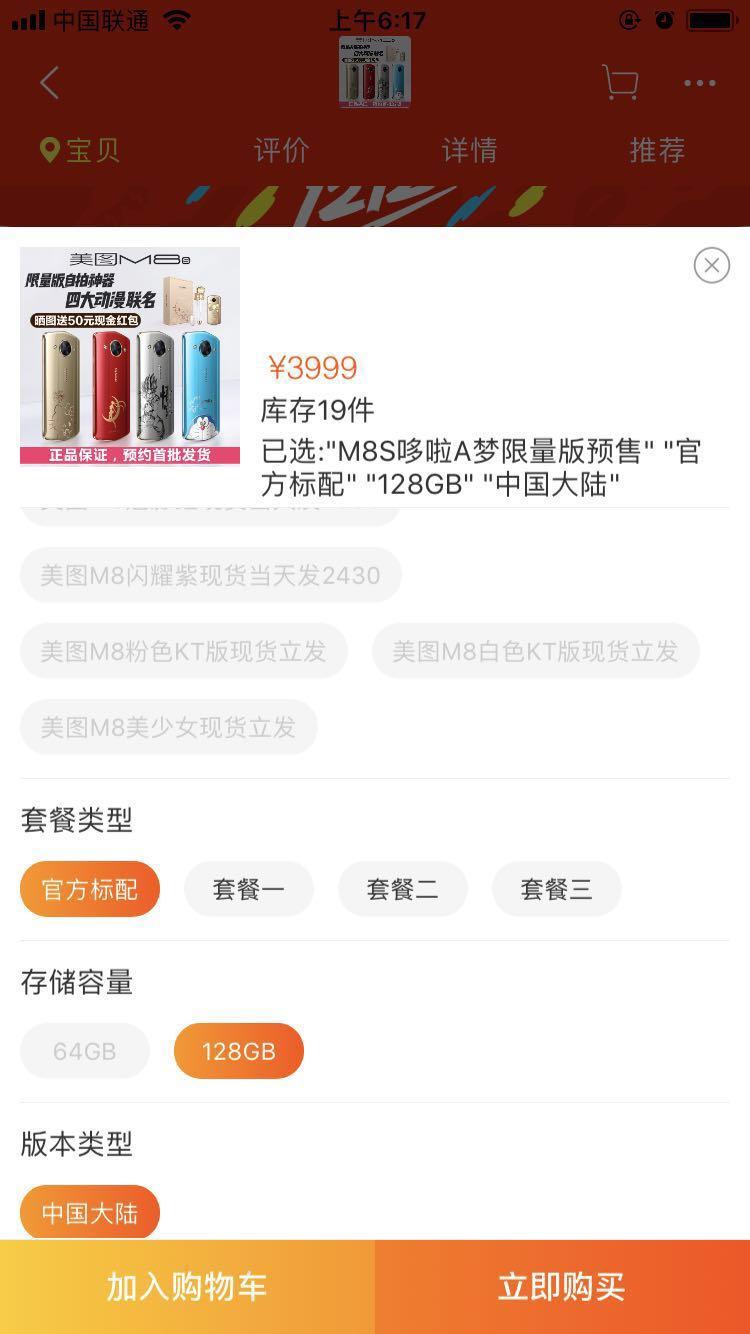Tap the 立即购买 button
Viewport: 750px width, 1334px height.
pyautogui.click(x=560, y=1288)
